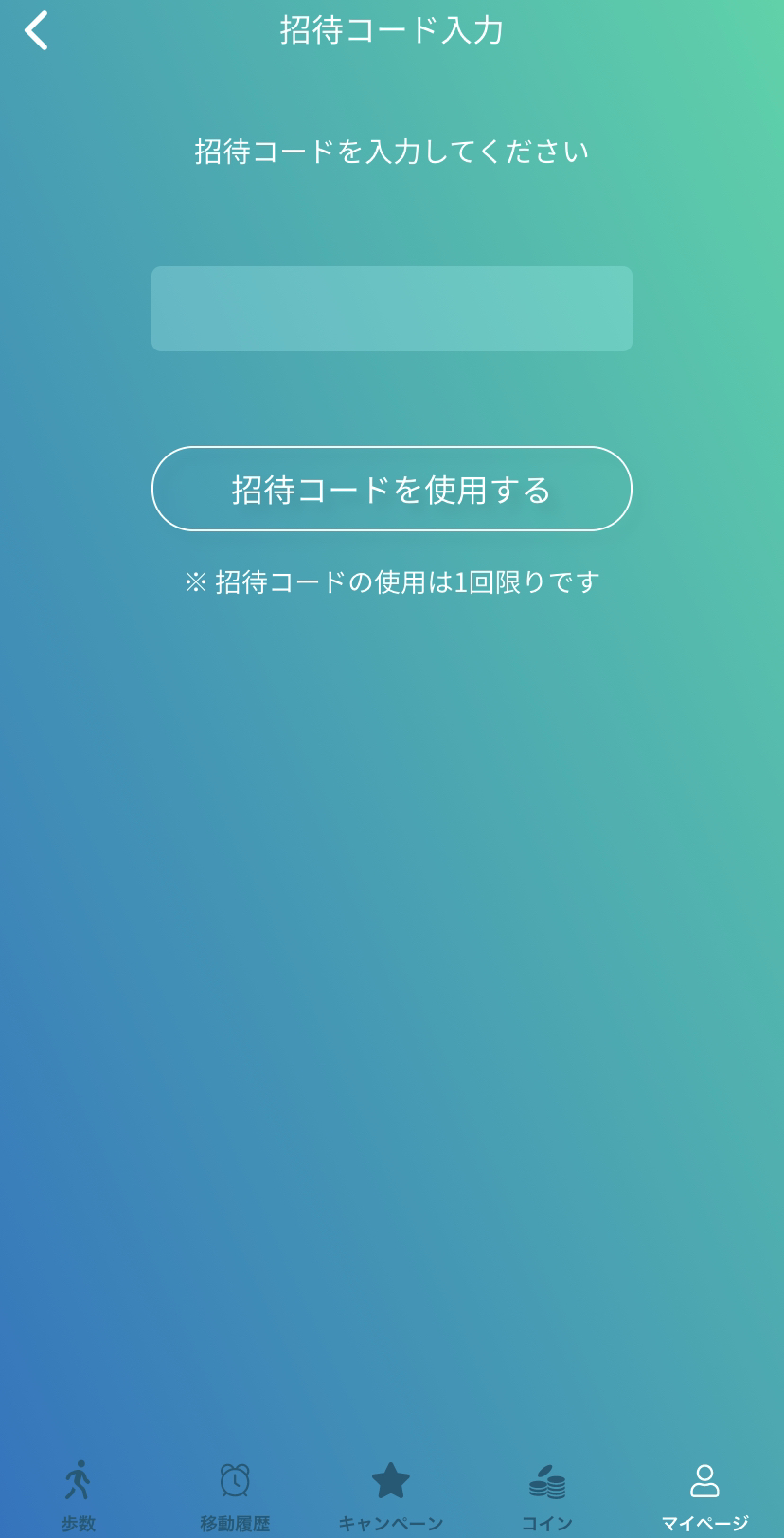
Task: Go to the キャンペーン tab
Action: pos(390,1493)
